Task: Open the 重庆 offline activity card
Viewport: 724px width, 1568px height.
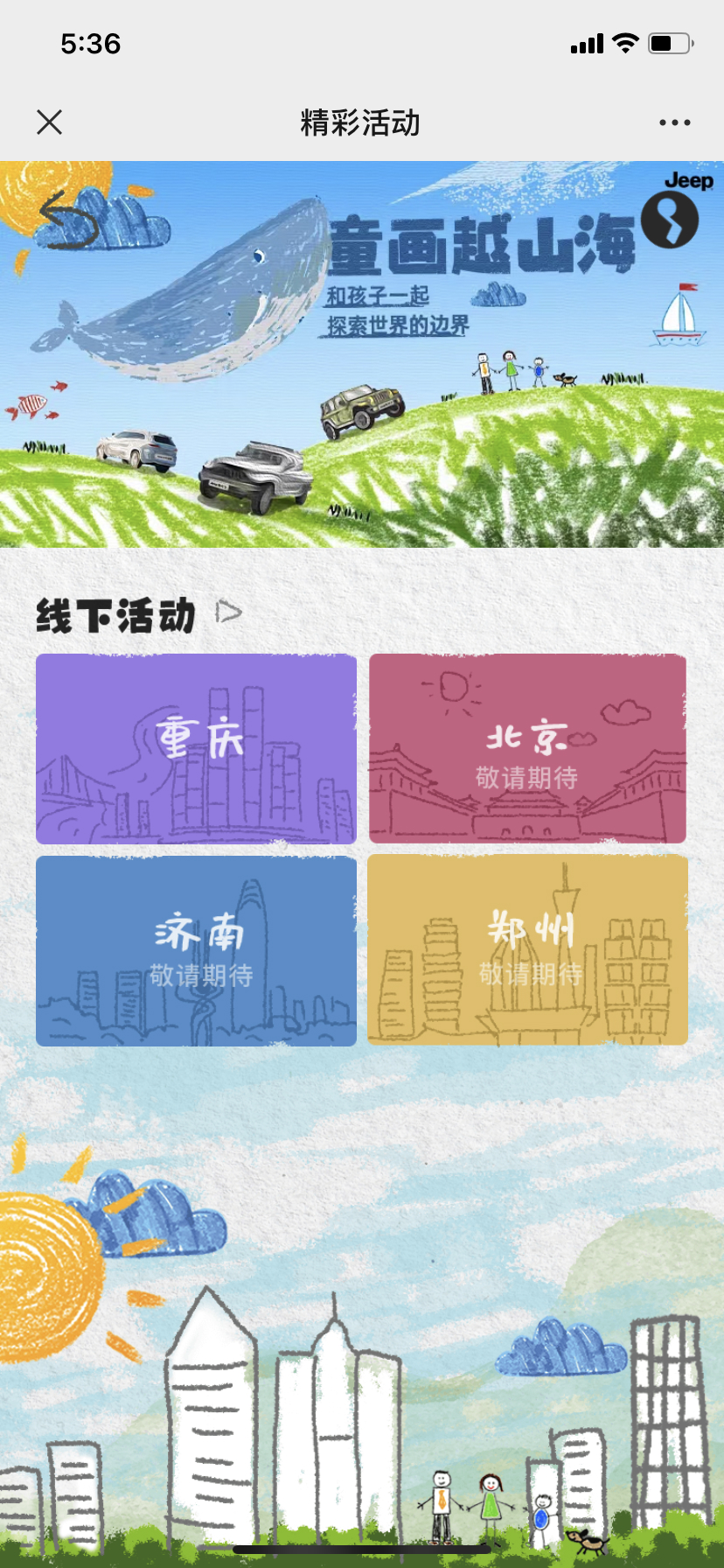Action: point(196,748)
